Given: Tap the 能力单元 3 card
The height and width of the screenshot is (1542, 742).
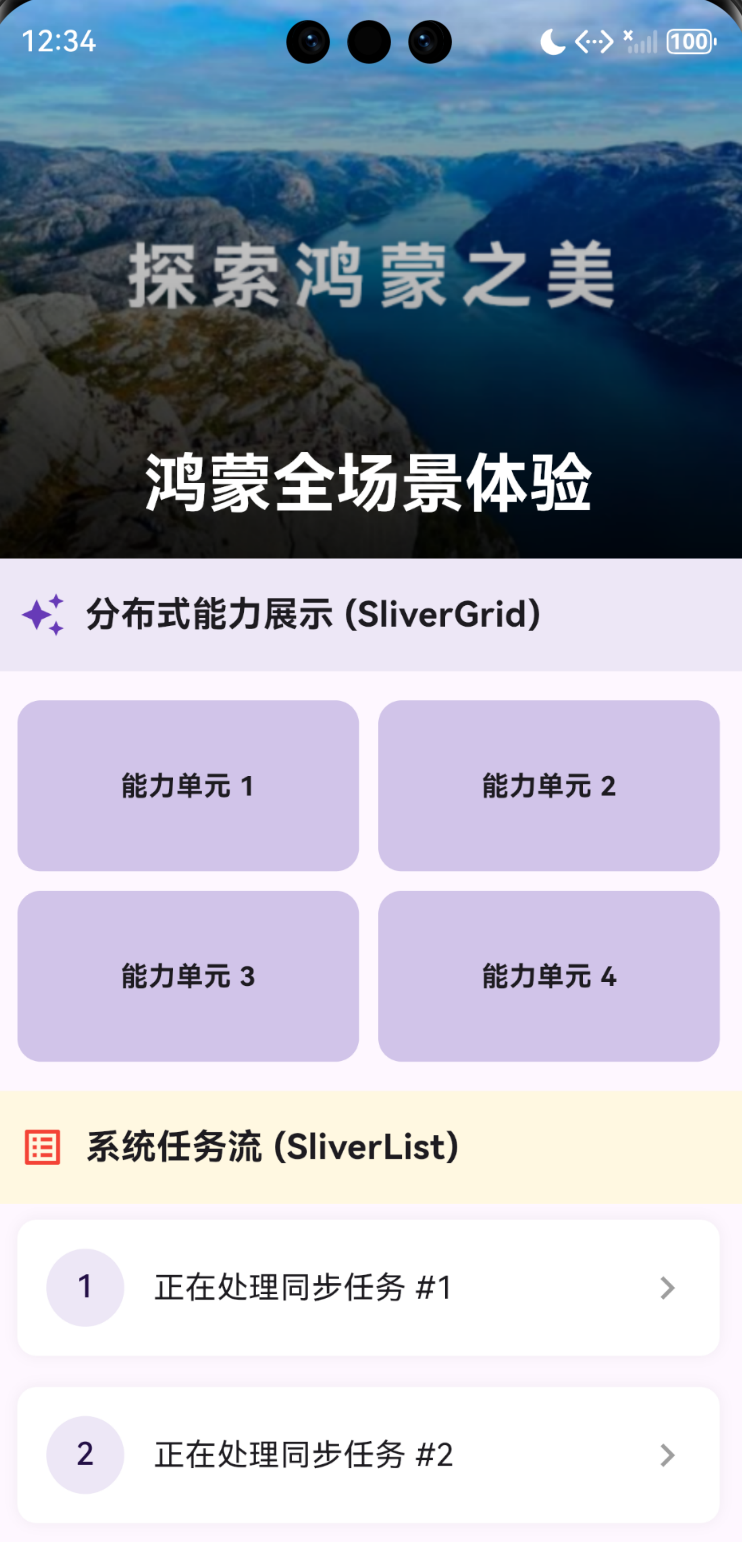Looking at the screenshot, I should pyautogui.click(x=187, y=975).
